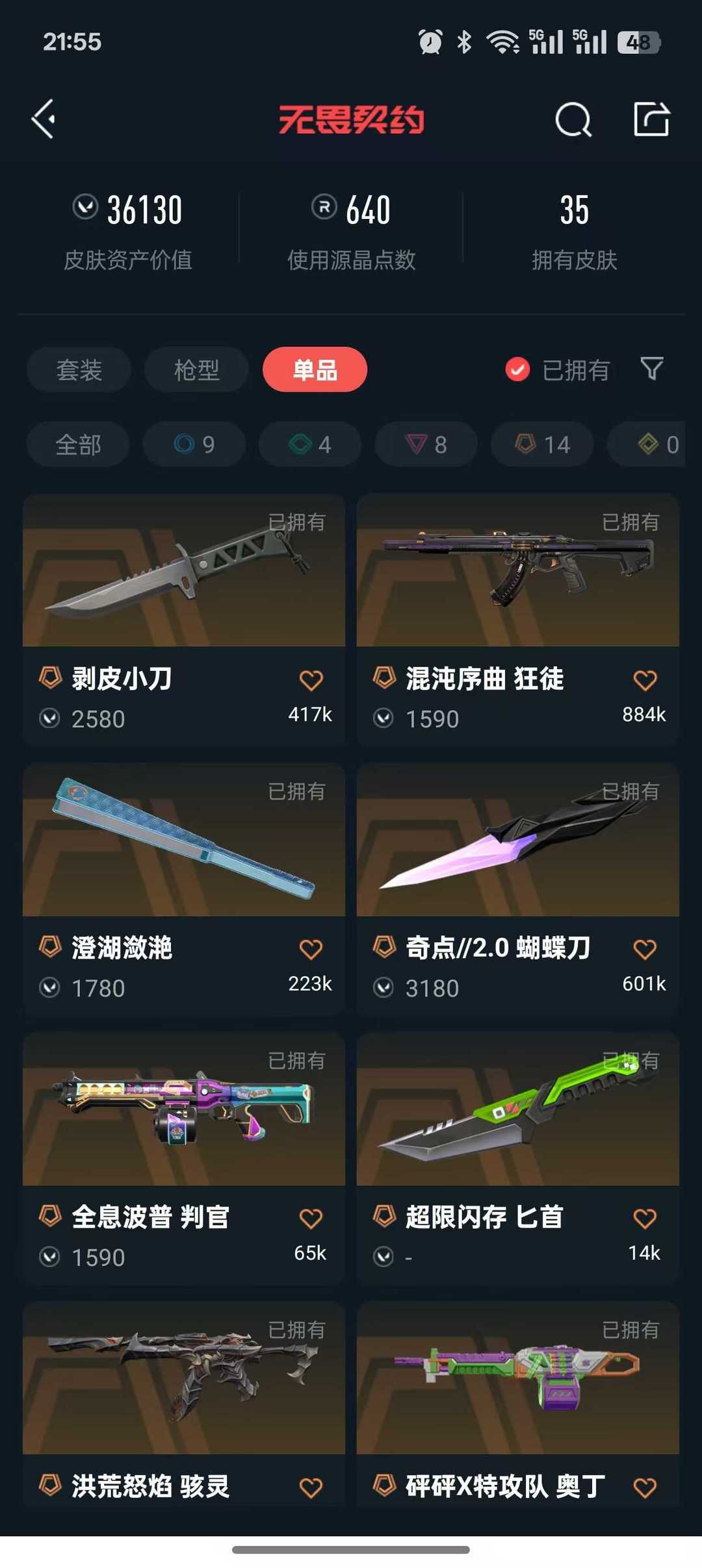Tap the 全息波普 判官 skin thumbnail
The height and width of the screenshot is (1568, 702).
(185, 1111)
